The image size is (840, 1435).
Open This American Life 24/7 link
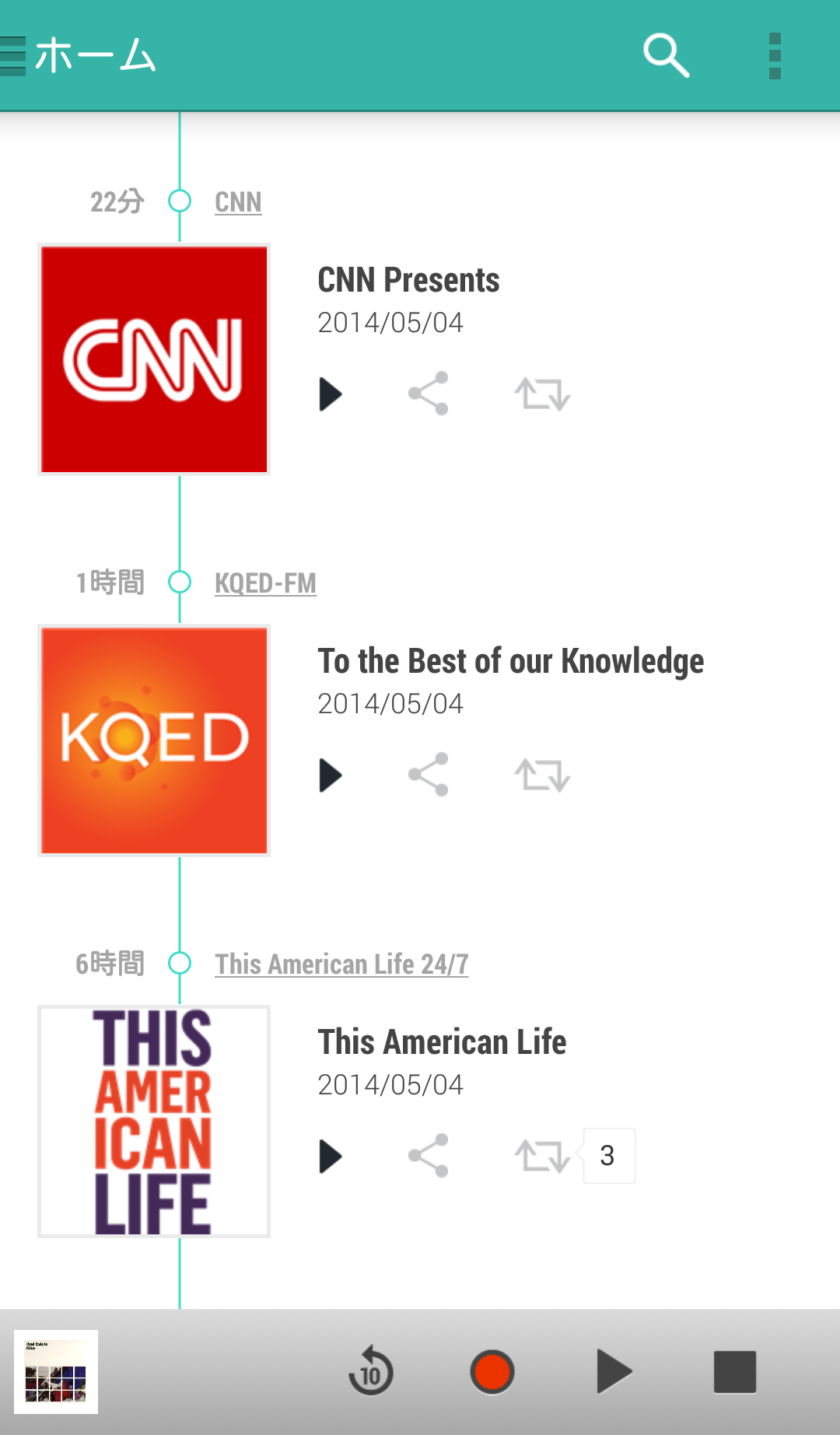(x=341, y=964)
